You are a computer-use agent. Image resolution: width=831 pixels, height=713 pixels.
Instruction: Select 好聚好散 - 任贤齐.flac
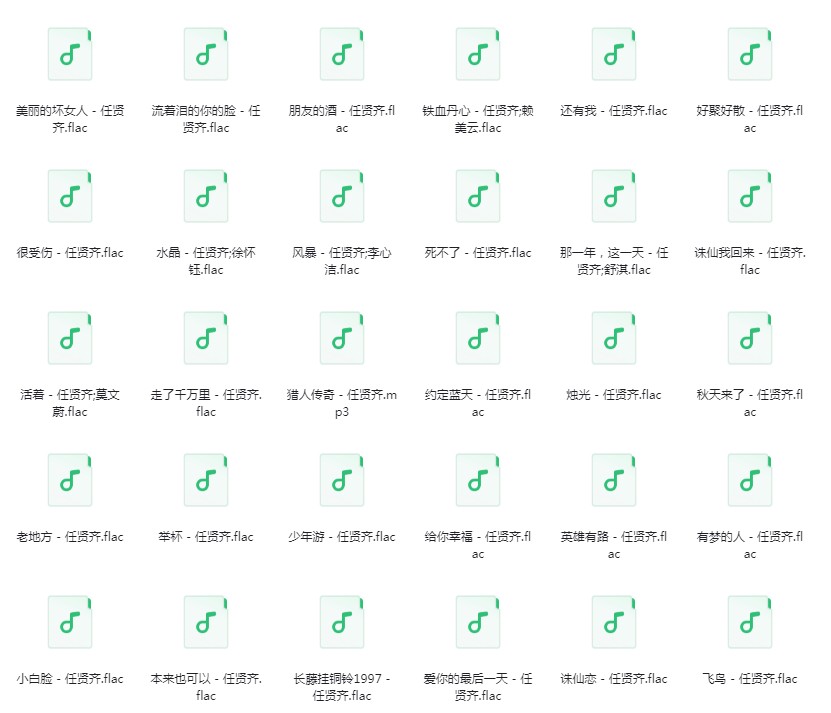(x=750, y=55)
